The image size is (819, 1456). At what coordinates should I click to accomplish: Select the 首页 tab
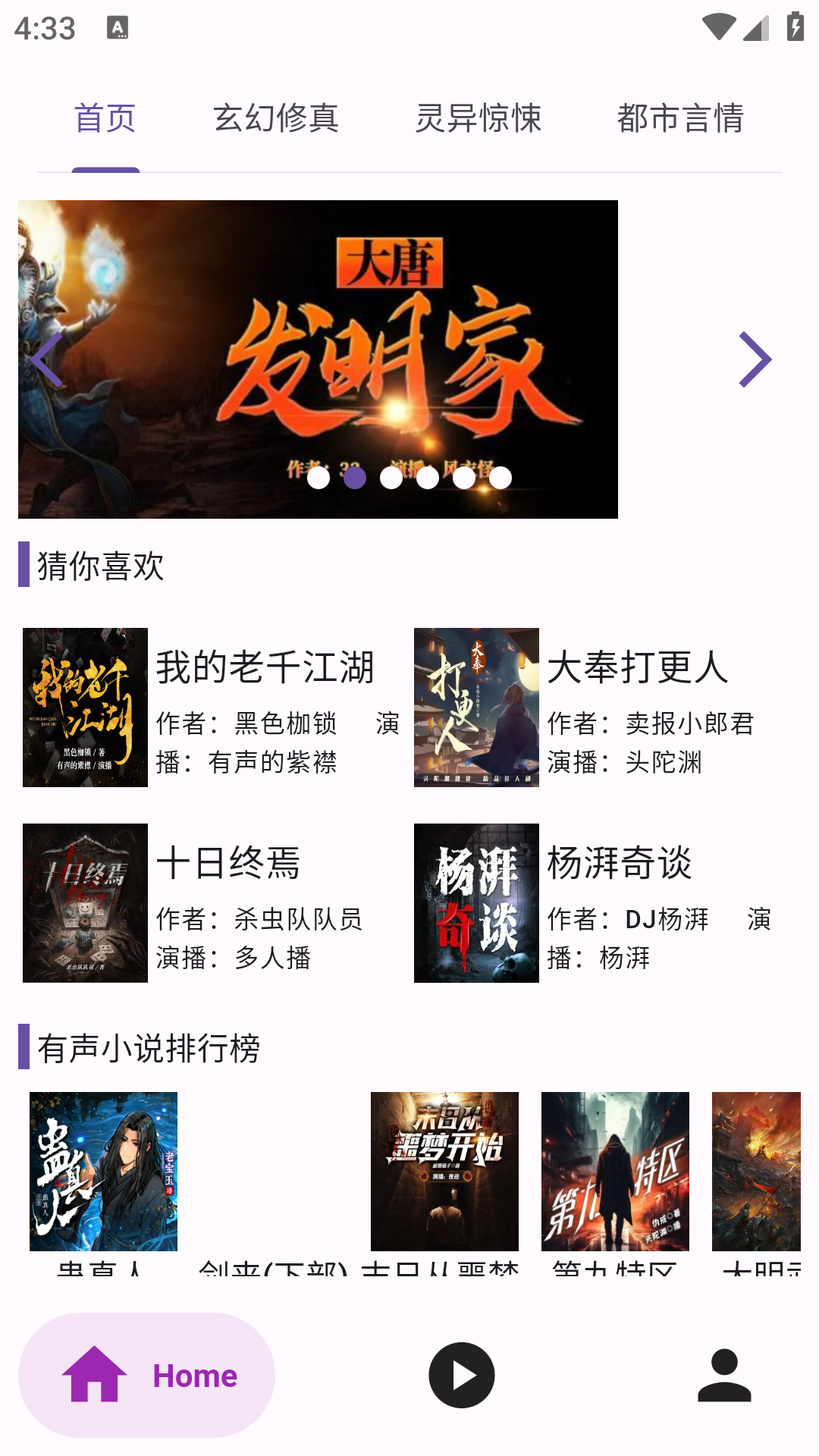click(105, 118)
